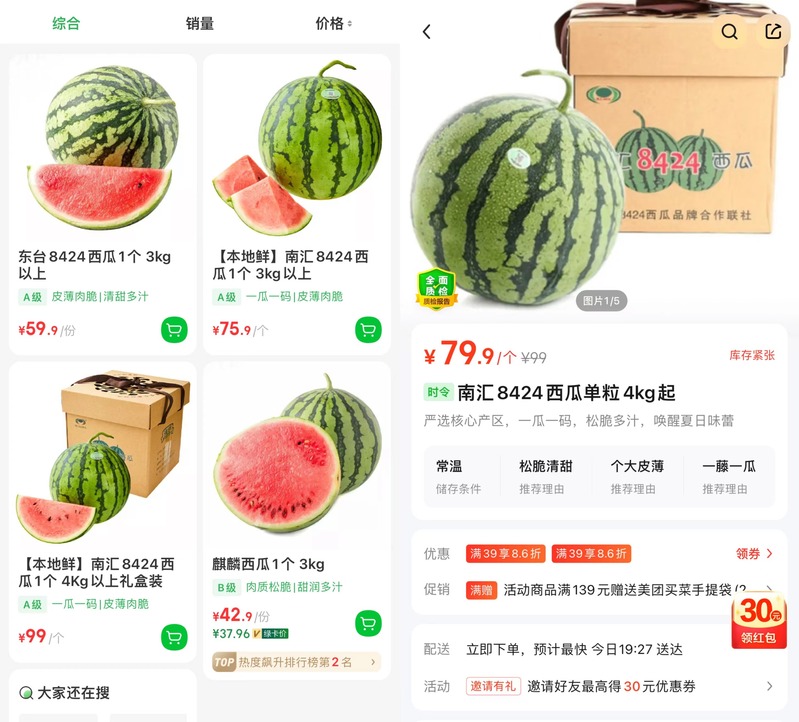The height and width of the screenshot is (722, 799).
Task: Add the ¥75.9 南汇西瓜 to cart
Action: coord(368,330)
